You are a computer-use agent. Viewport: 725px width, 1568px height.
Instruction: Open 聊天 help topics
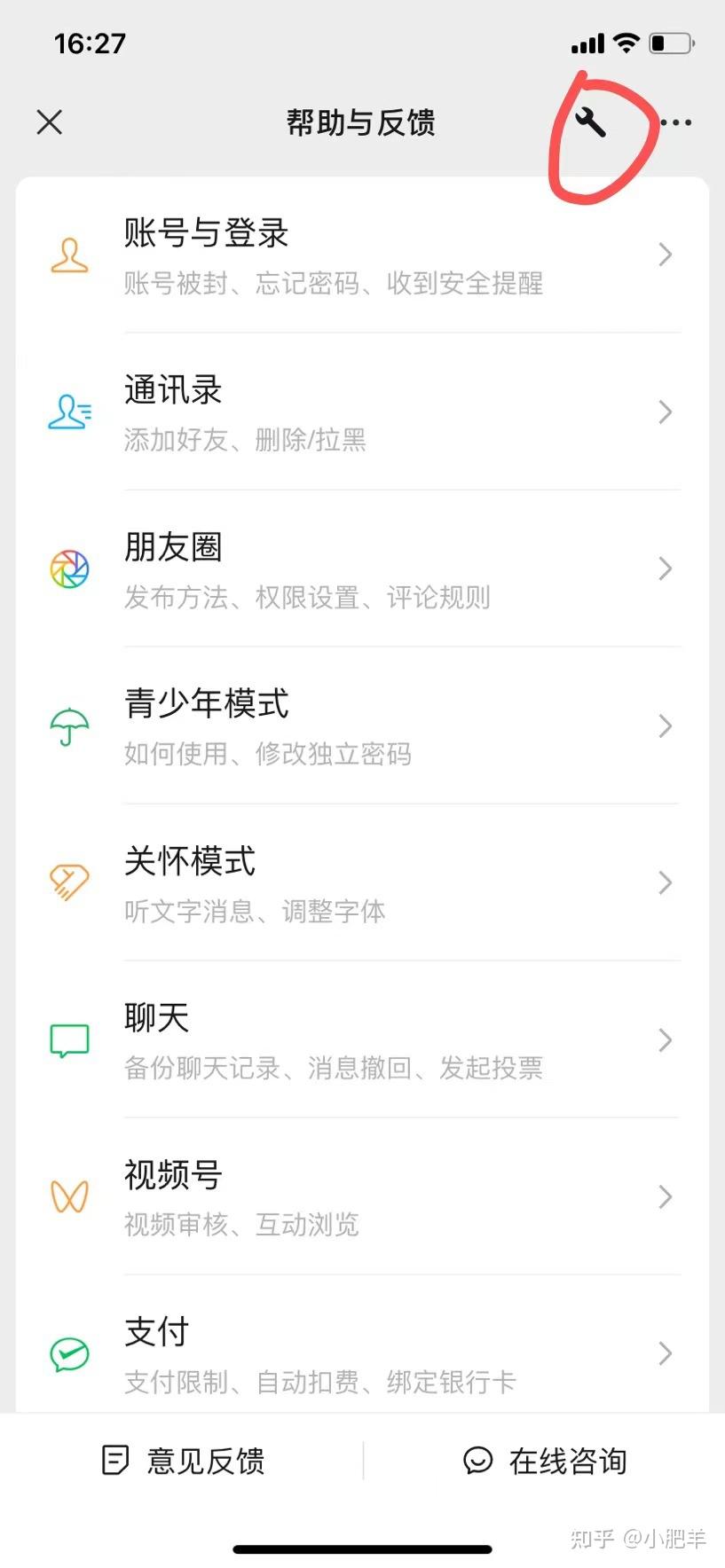click(x=362, y=1040)
